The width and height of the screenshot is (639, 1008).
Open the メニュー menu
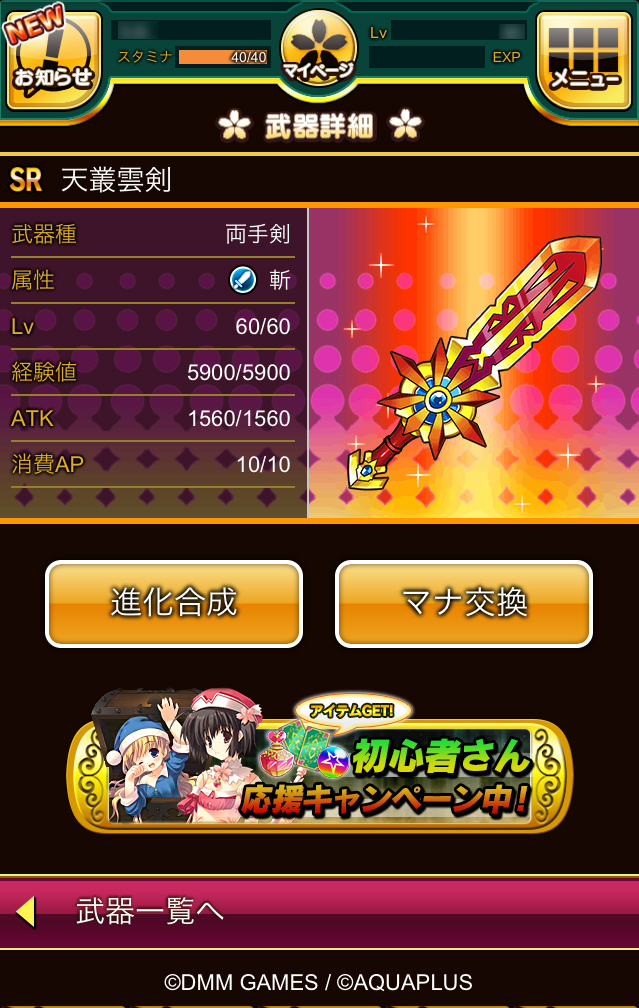[x=584, y=58]
